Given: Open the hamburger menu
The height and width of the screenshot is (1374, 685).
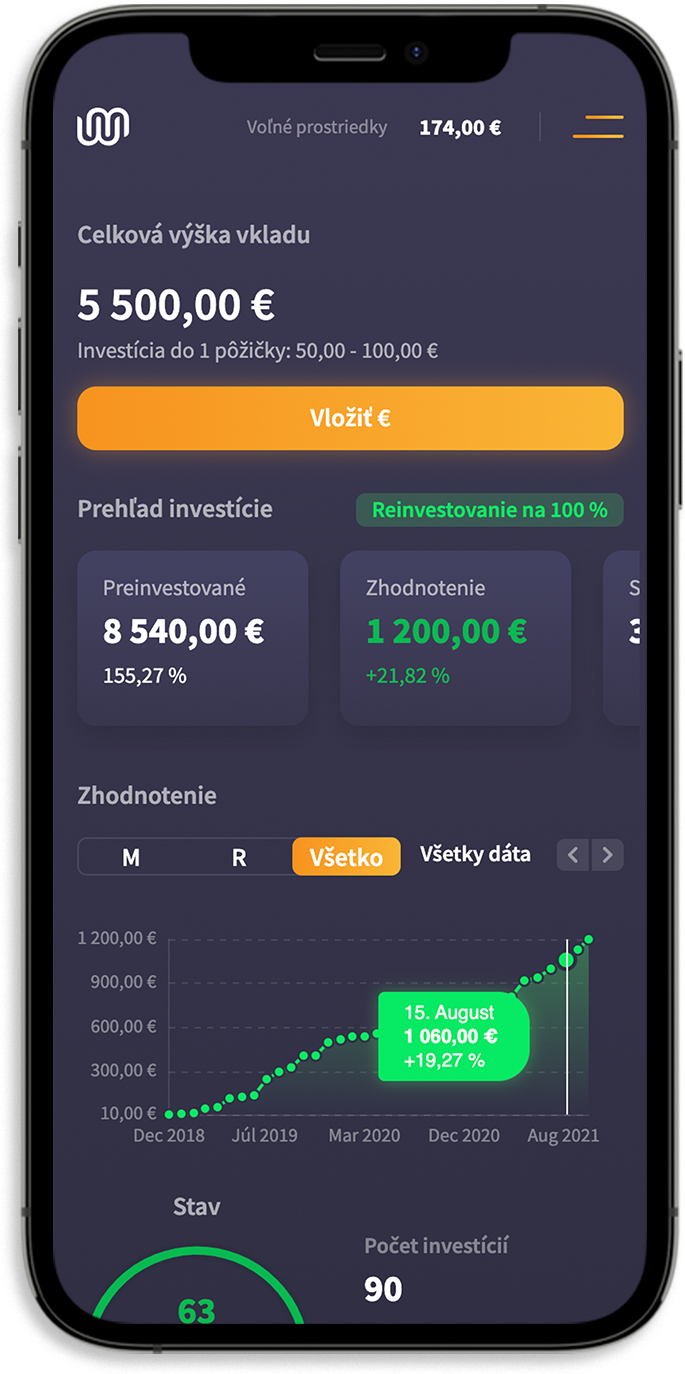Looking at the screenshot, I should click(598, 127).
